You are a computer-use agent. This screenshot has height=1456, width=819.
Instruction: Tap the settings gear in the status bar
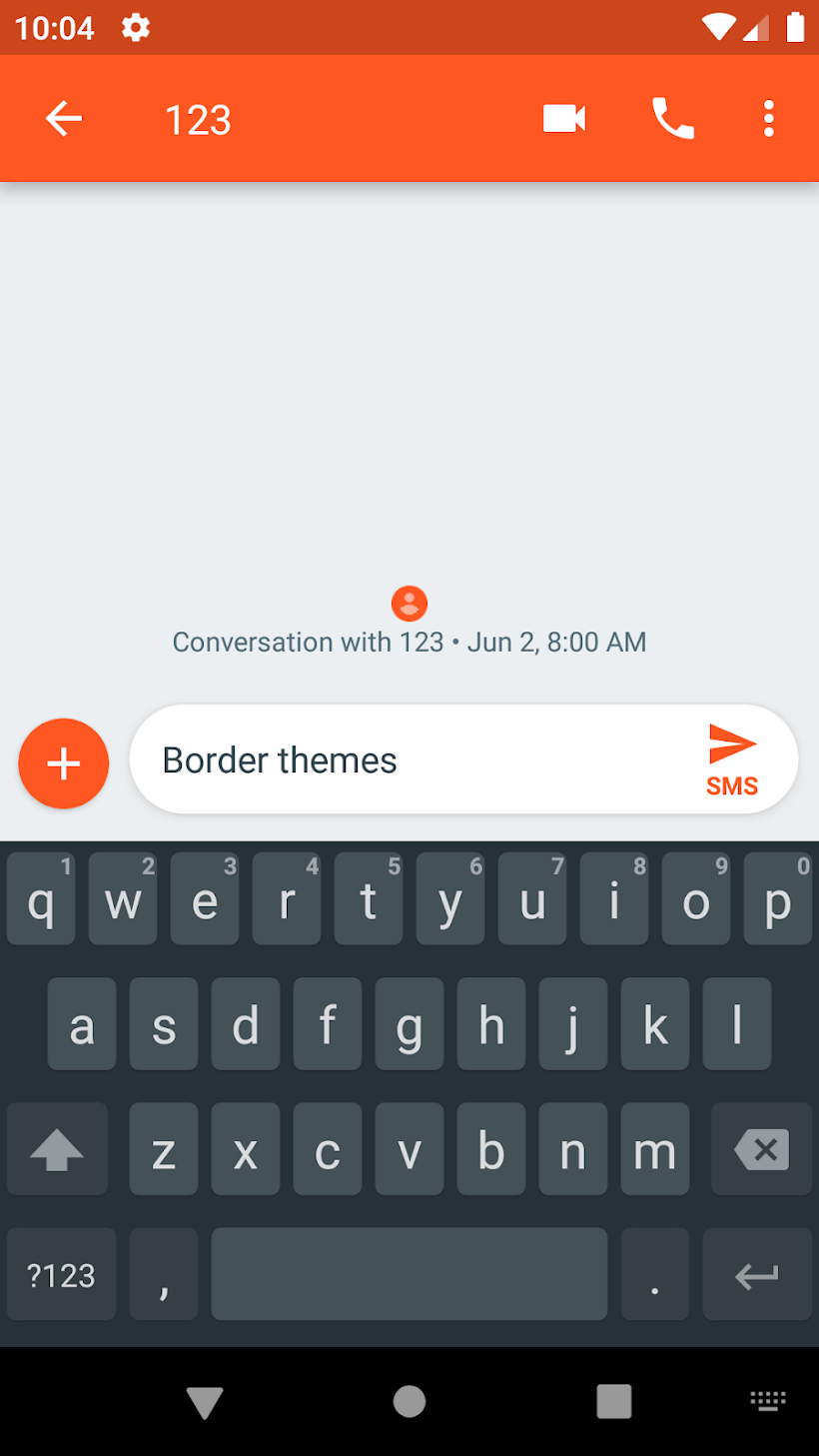pyautogui.click(x=135, y=28)
